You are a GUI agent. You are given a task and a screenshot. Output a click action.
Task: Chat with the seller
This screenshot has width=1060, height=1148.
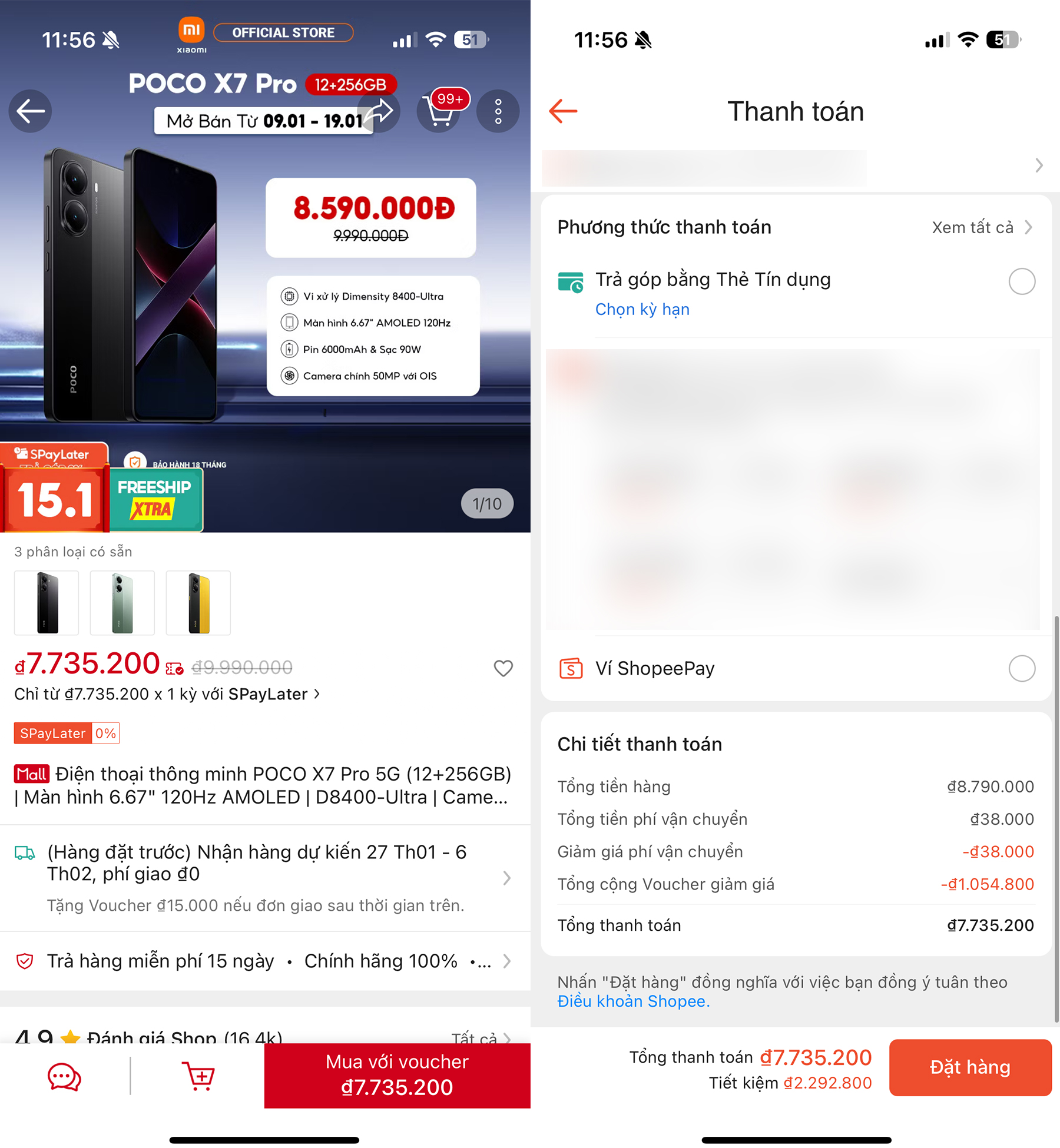pyautogui.click(x=64, y=1077)
